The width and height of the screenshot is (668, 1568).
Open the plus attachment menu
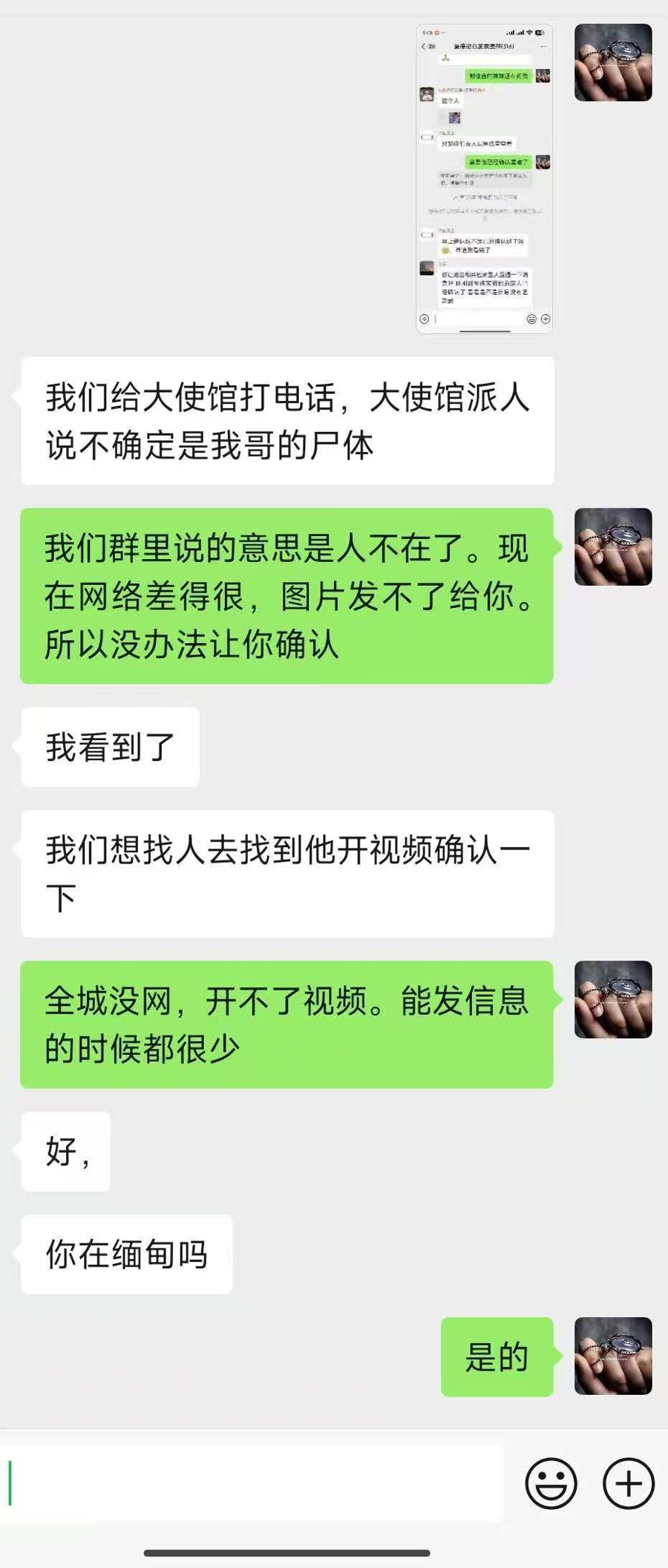(x=628, y=1483)
